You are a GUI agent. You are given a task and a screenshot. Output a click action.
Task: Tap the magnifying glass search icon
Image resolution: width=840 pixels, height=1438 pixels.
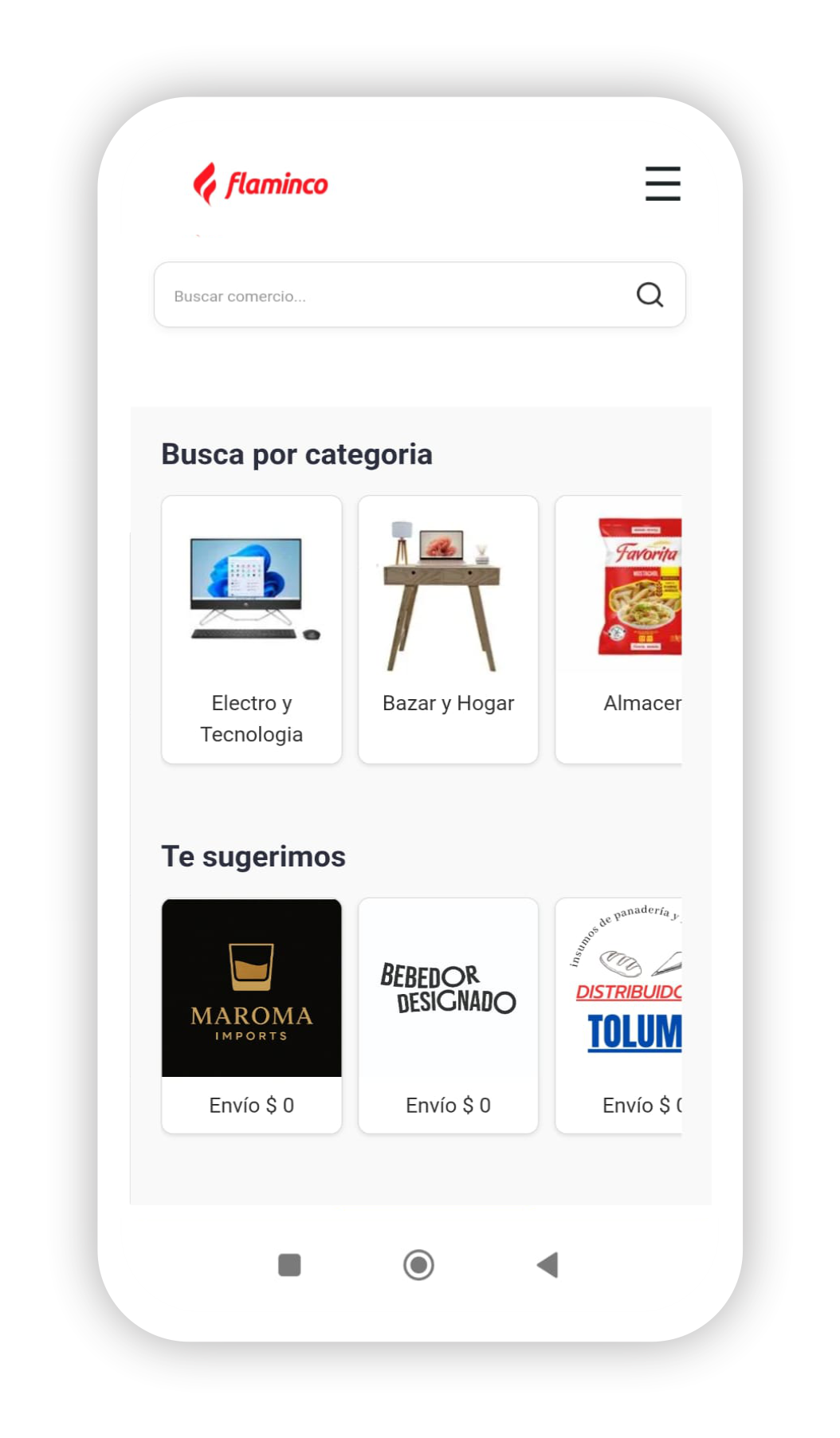coord(650,295)
